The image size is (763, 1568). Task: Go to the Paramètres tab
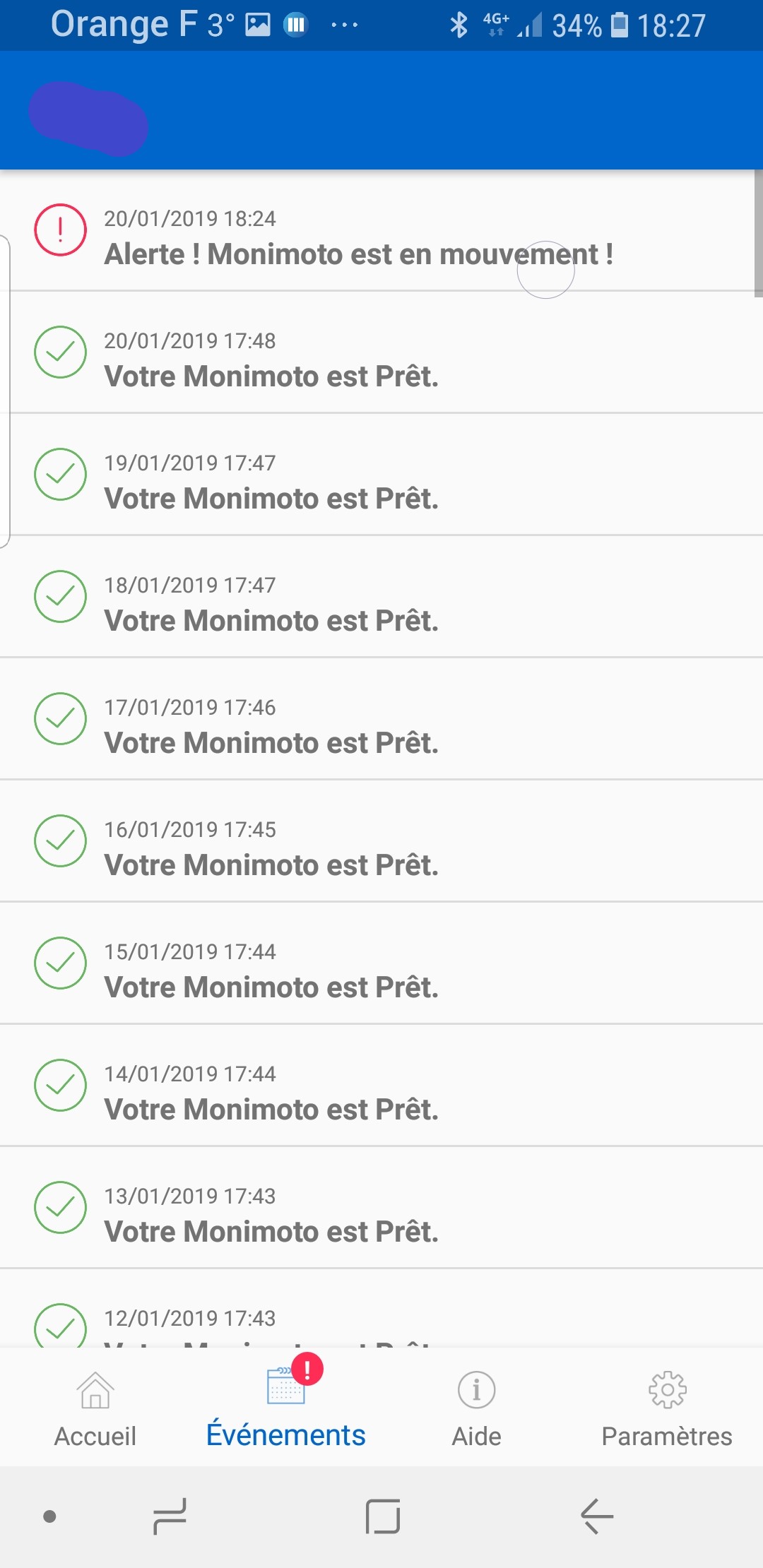point(668,1408)
